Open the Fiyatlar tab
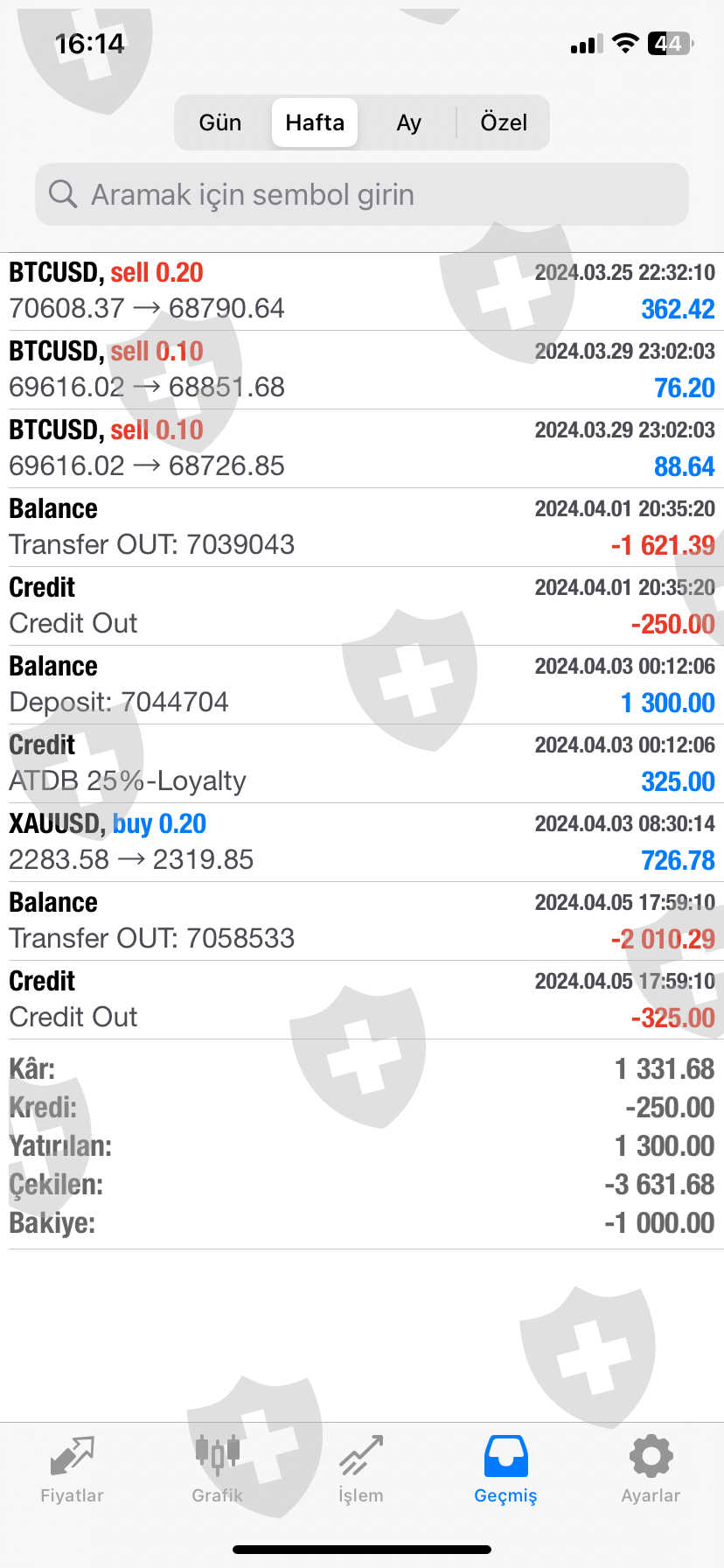The width and height of the screenshot is (724, 1568). (x=72, y=1470)
